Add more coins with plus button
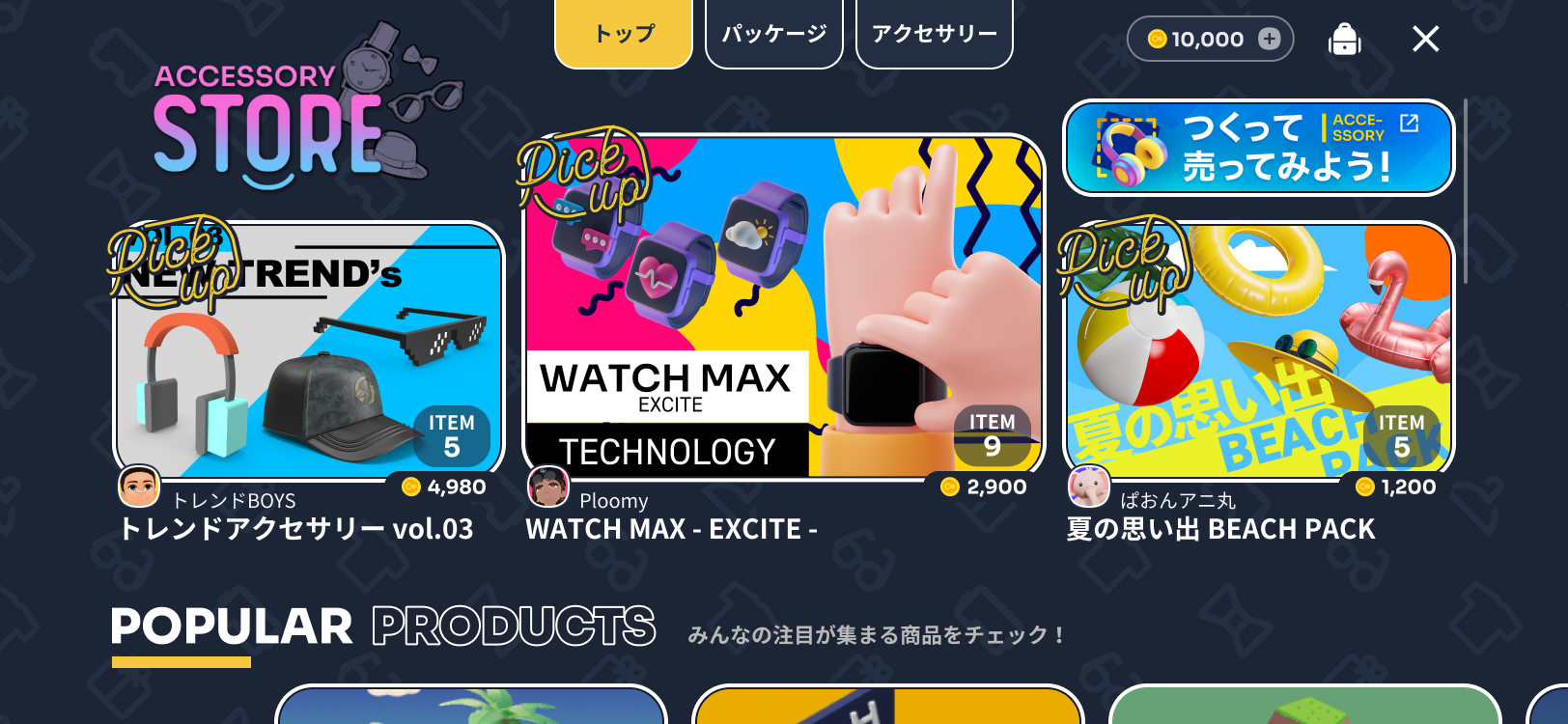This screenshot has width=1568, height=724. click(x=1270, y=39)
